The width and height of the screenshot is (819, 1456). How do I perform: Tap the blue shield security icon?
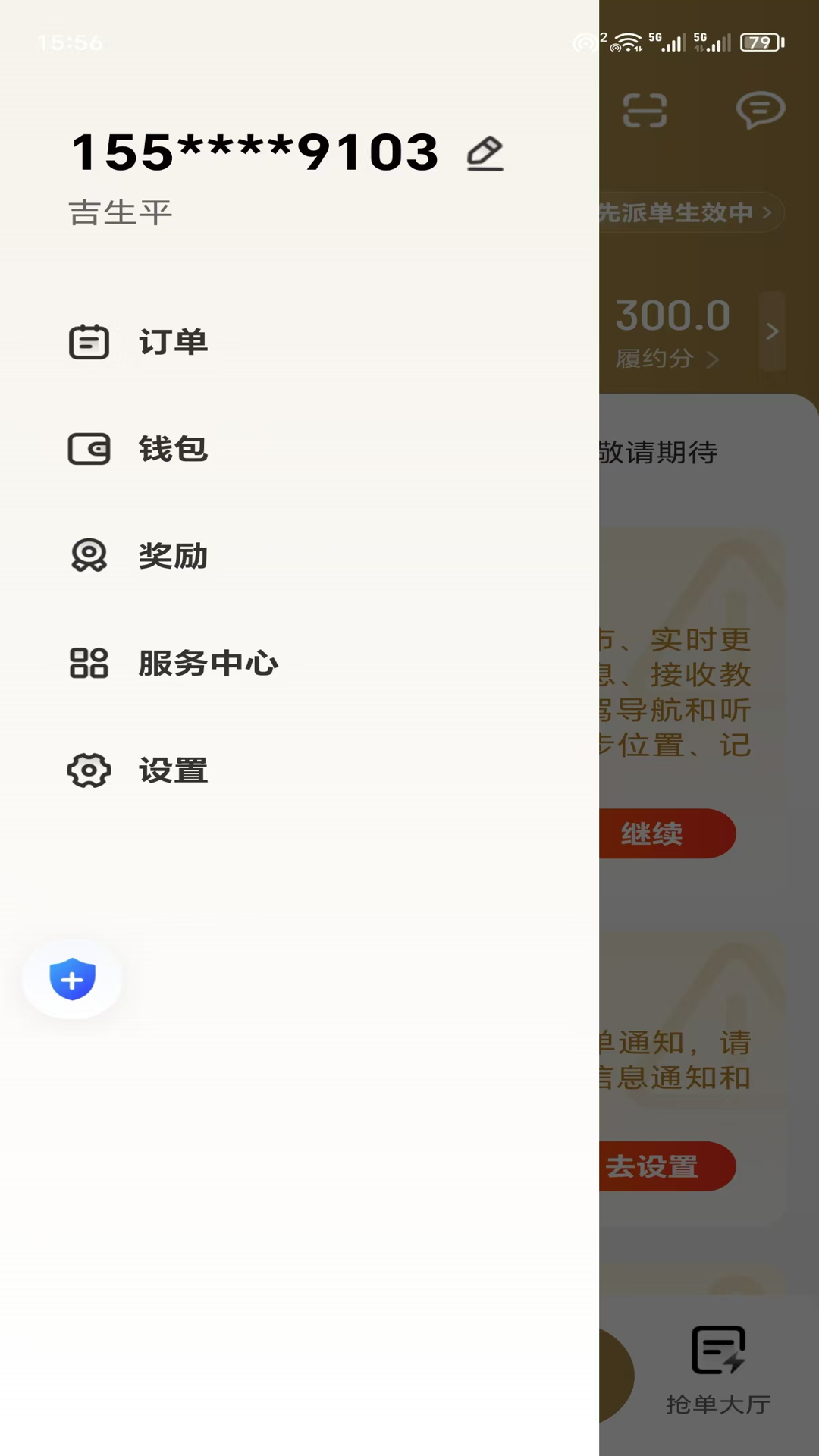coord(71,979)
